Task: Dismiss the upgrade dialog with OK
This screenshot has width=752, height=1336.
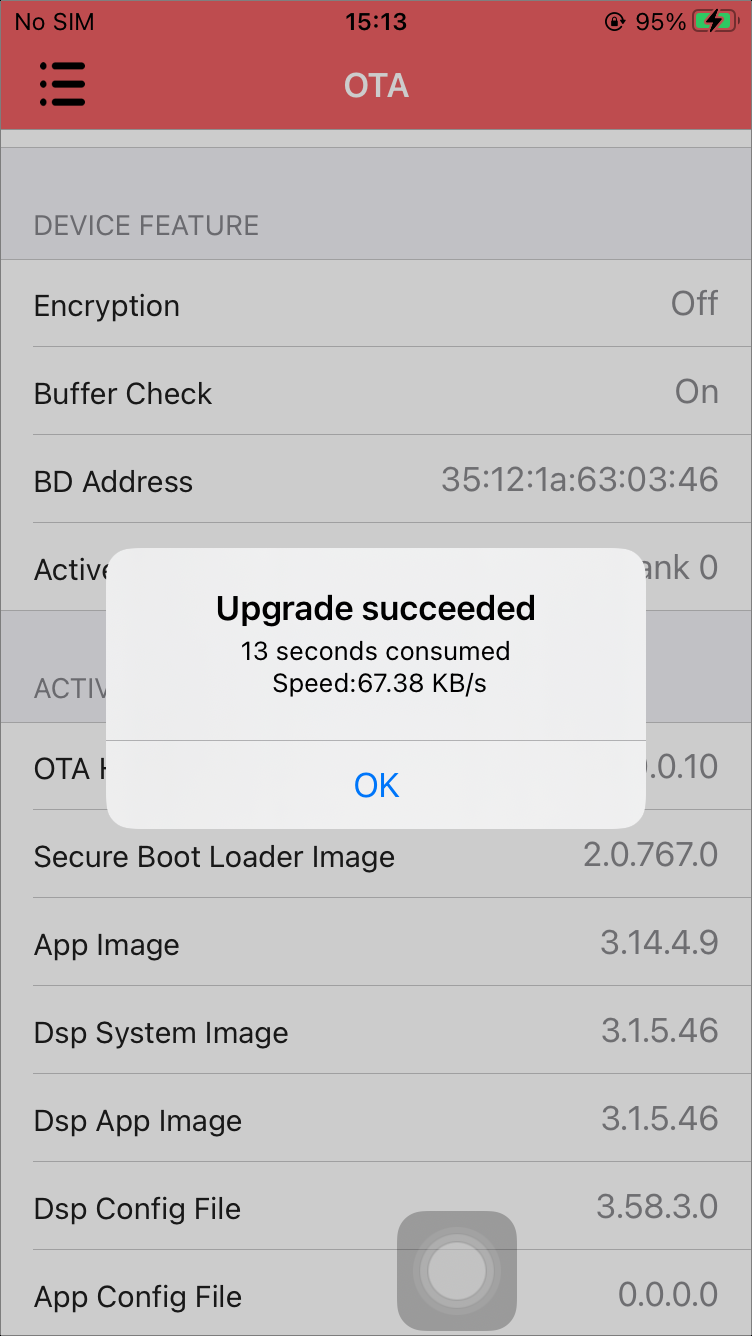Action: [x=376, y=785]
